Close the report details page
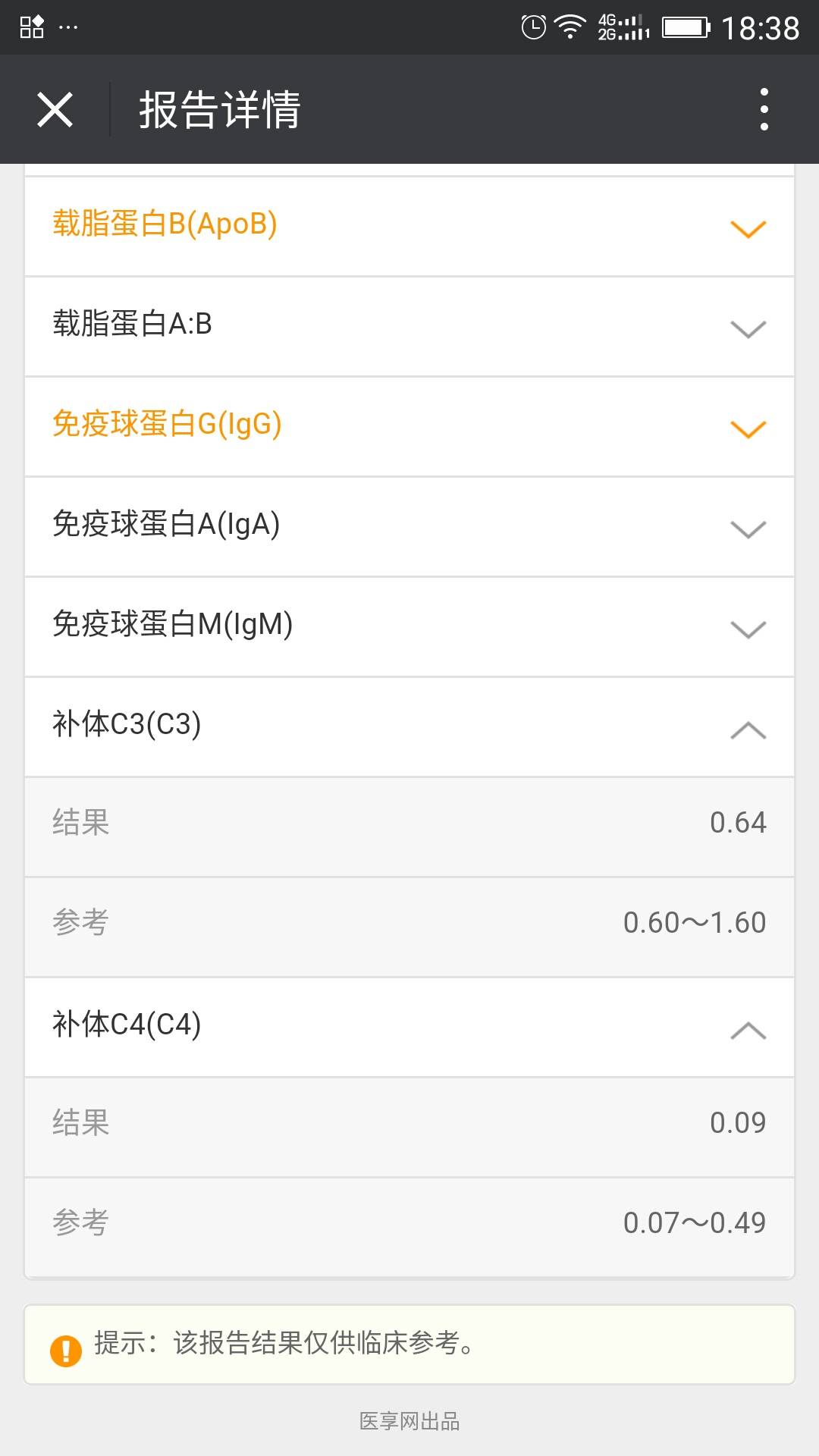Image resolution: width=819 pixels, height=1456 pixels. (55, 110)
